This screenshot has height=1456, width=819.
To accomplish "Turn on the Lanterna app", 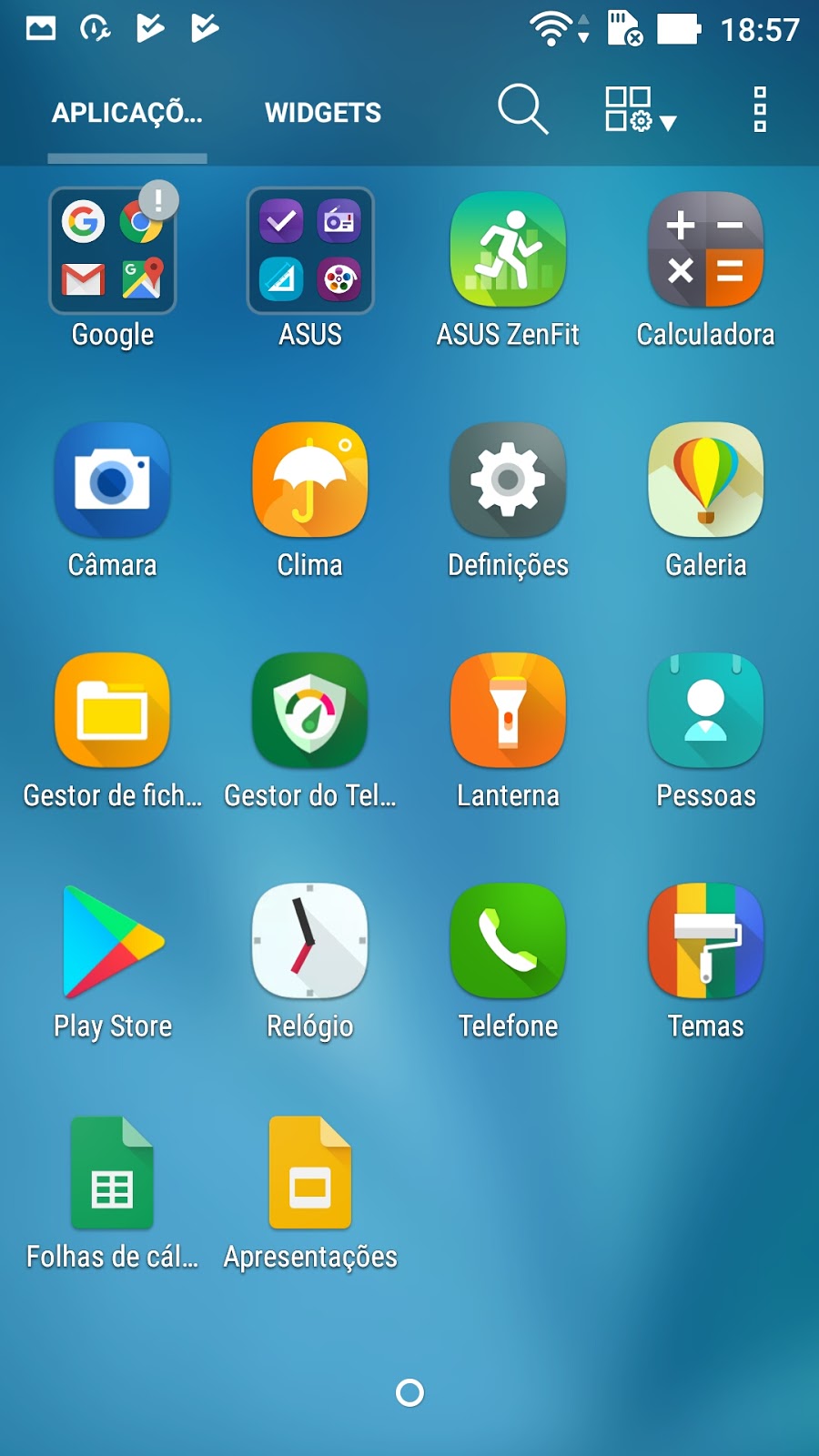I will pos(508,711).
